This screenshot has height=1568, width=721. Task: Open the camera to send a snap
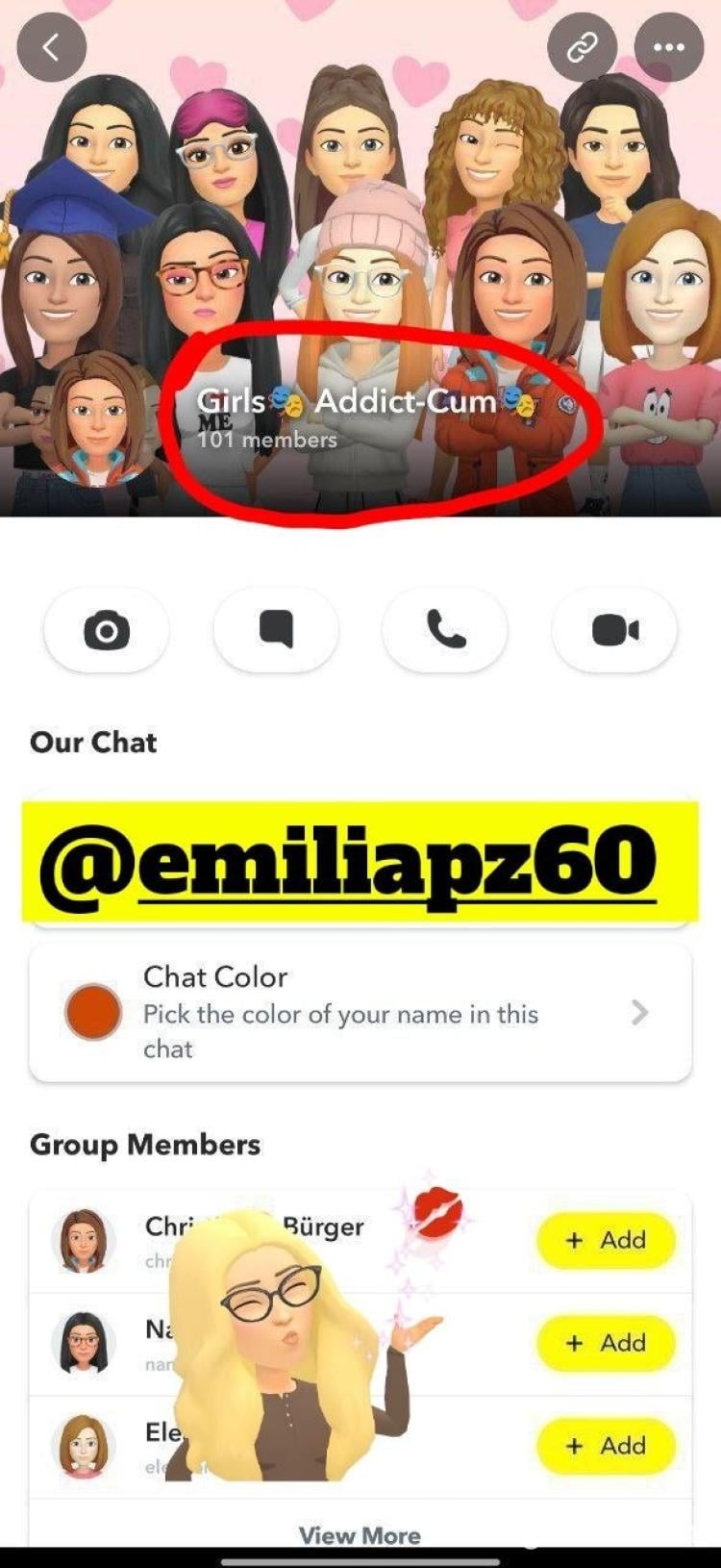pos(107,630)
